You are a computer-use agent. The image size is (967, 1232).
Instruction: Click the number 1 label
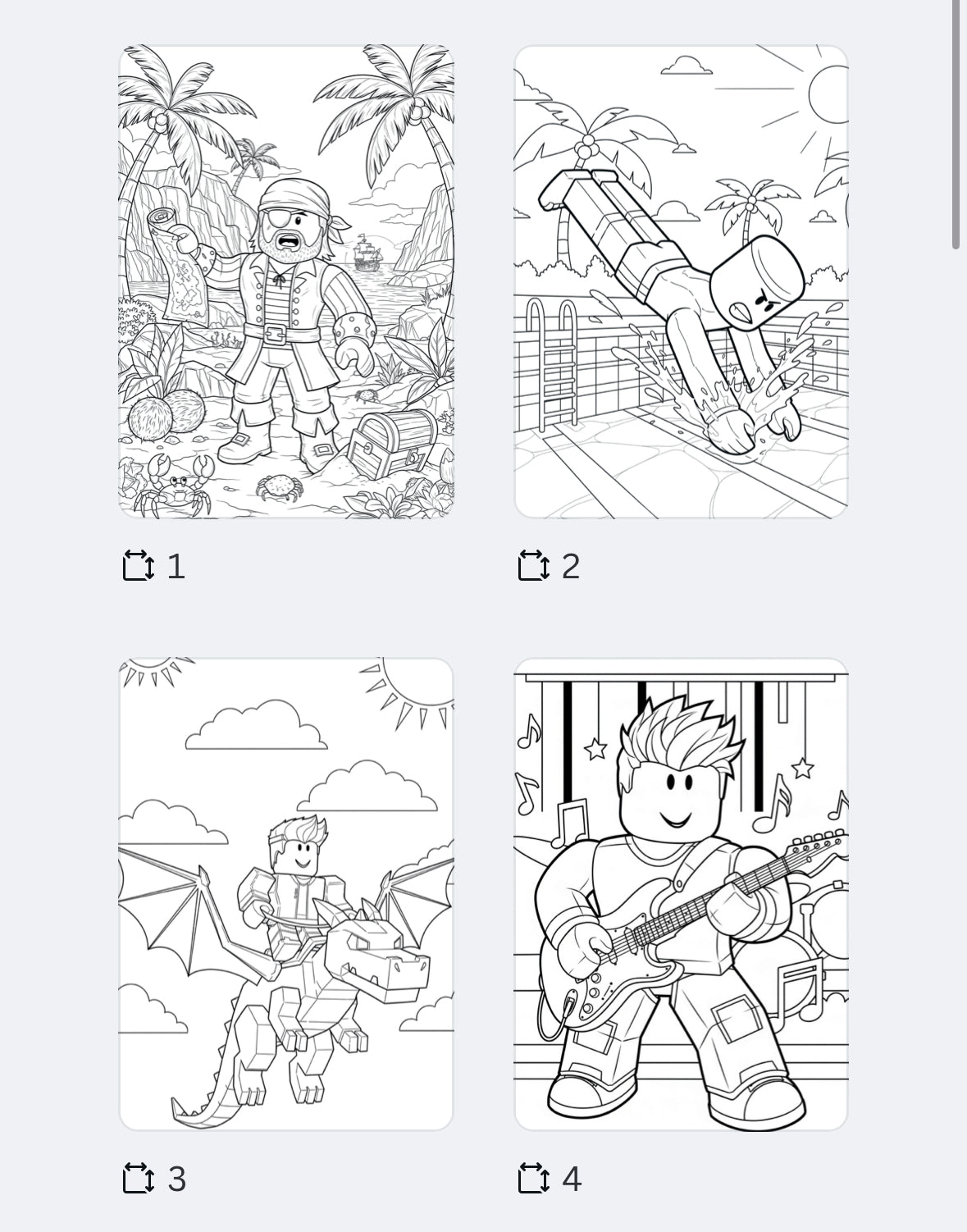pyautogui.click(x=174, y=564)
